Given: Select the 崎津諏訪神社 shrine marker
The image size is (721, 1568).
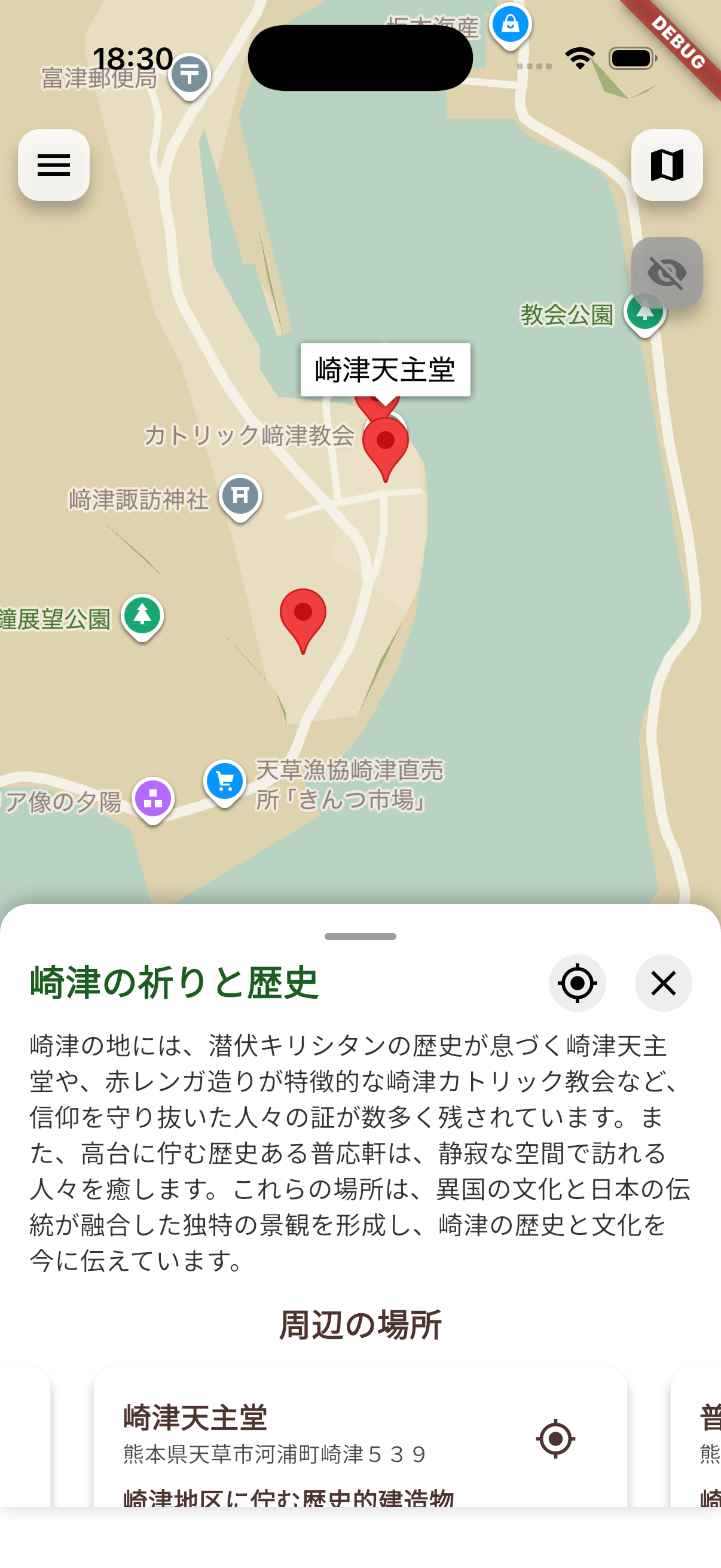Looking at the screenshot, I should (240, 496).
